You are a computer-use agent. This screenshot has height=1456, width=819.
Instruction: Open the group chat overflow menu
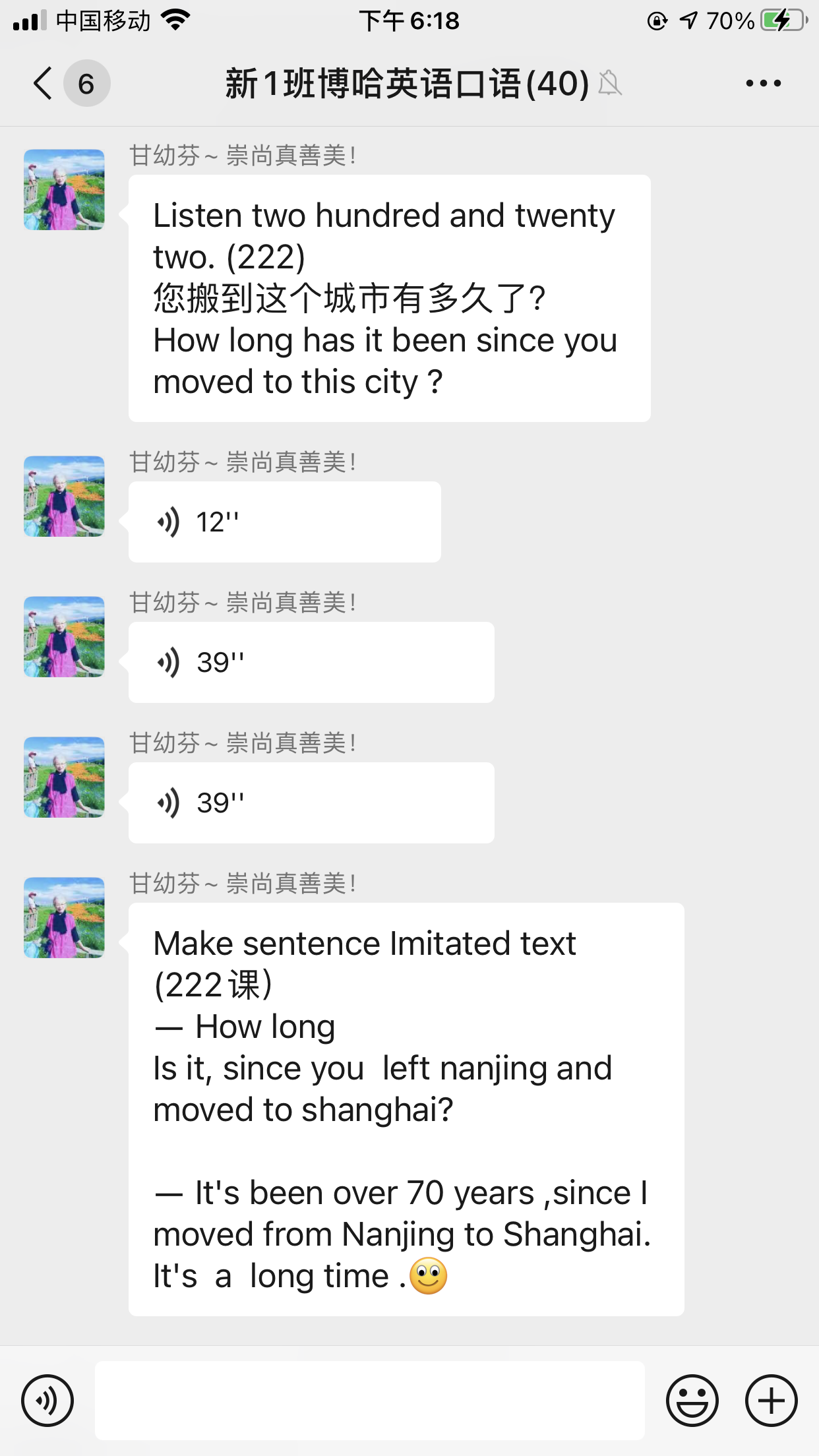pos(763,84)
